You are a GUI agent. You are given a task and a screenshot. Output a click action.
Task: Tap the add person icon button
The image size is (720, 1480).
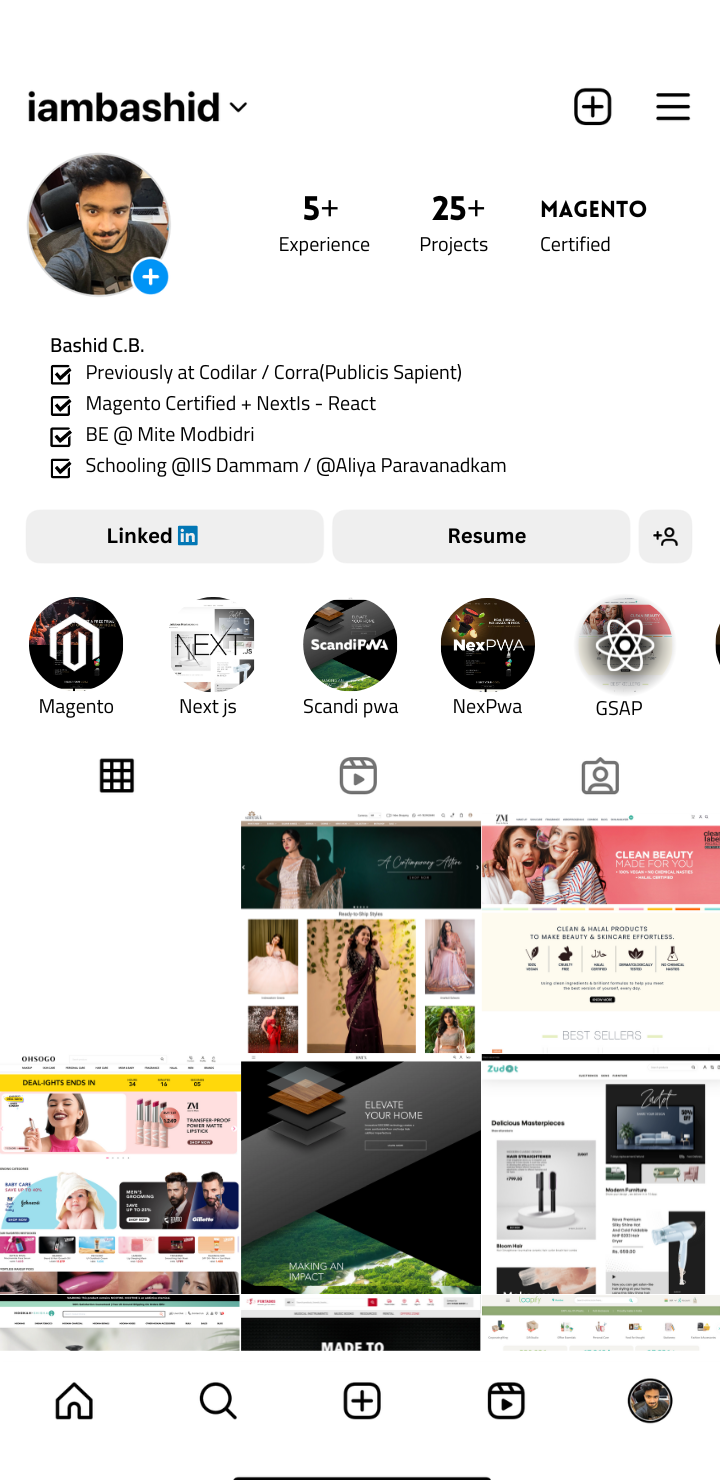665,536
